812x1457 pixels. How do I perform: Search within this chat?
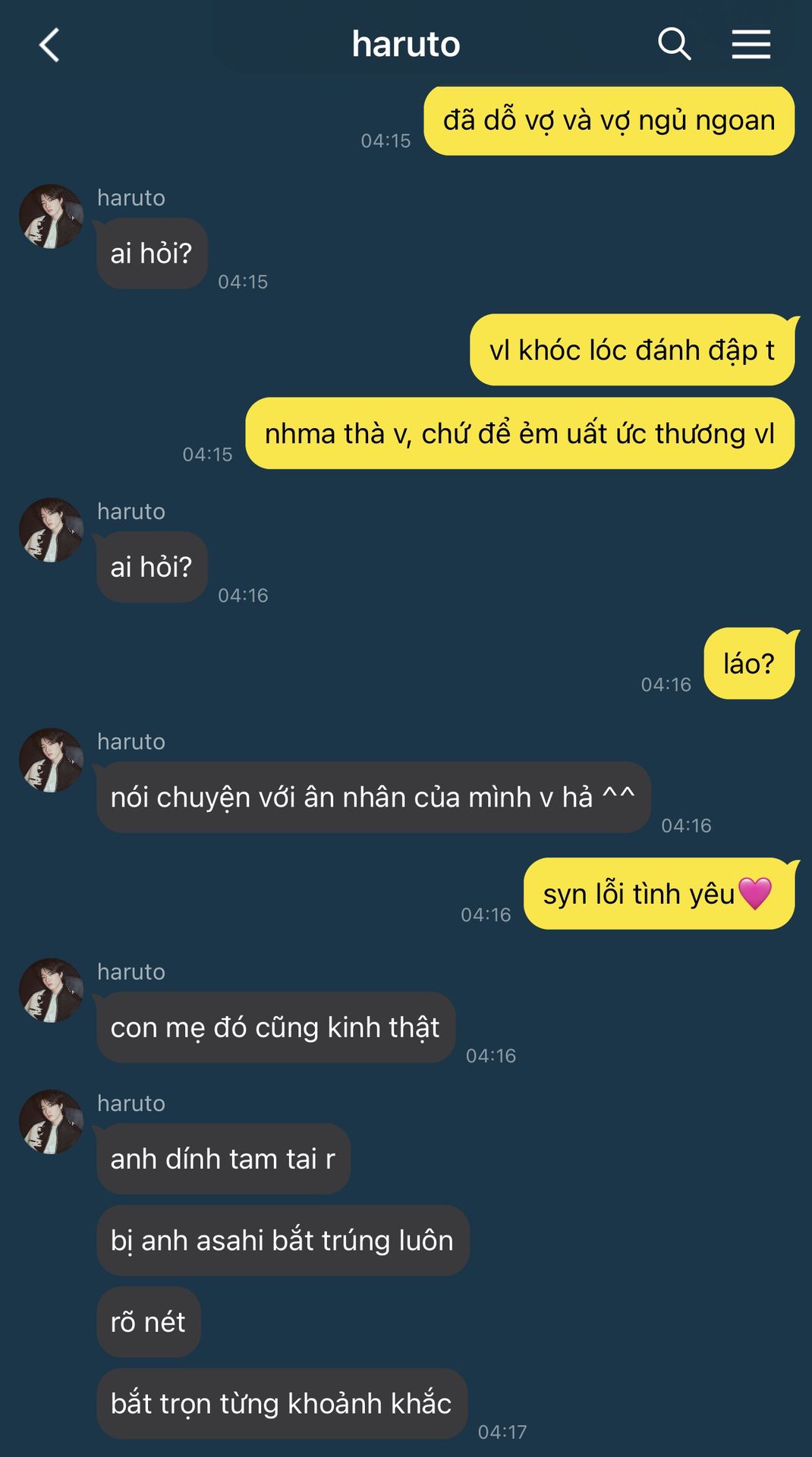click(x=674, y=44)
